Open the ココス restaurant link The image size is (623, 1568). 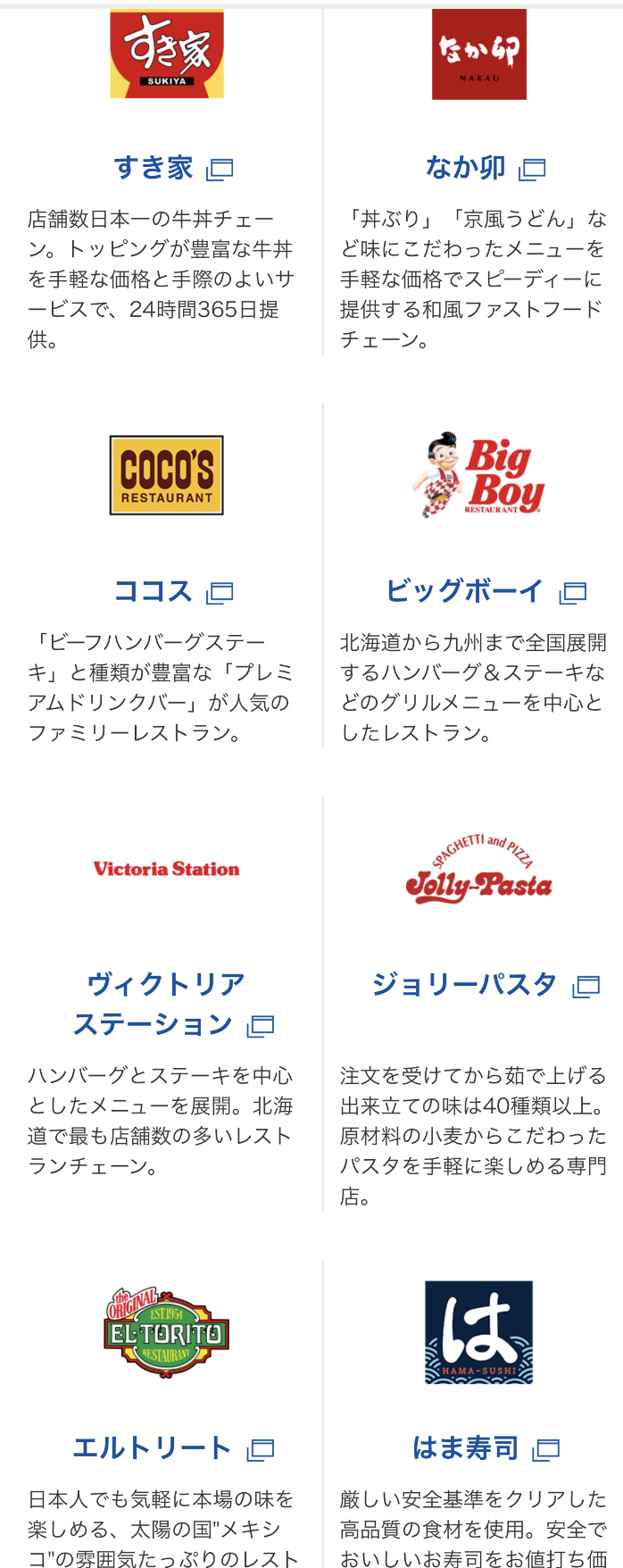click(x=154, y=591)
